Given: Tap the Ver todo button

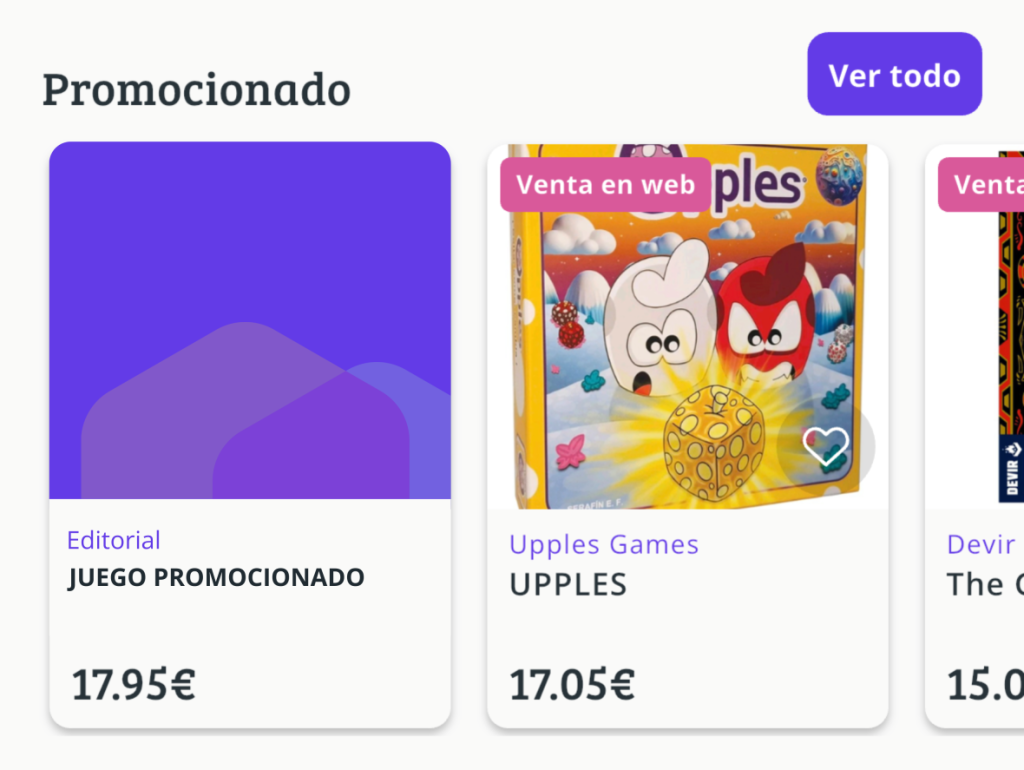Looking at the screenshot, I should (894, 75).
